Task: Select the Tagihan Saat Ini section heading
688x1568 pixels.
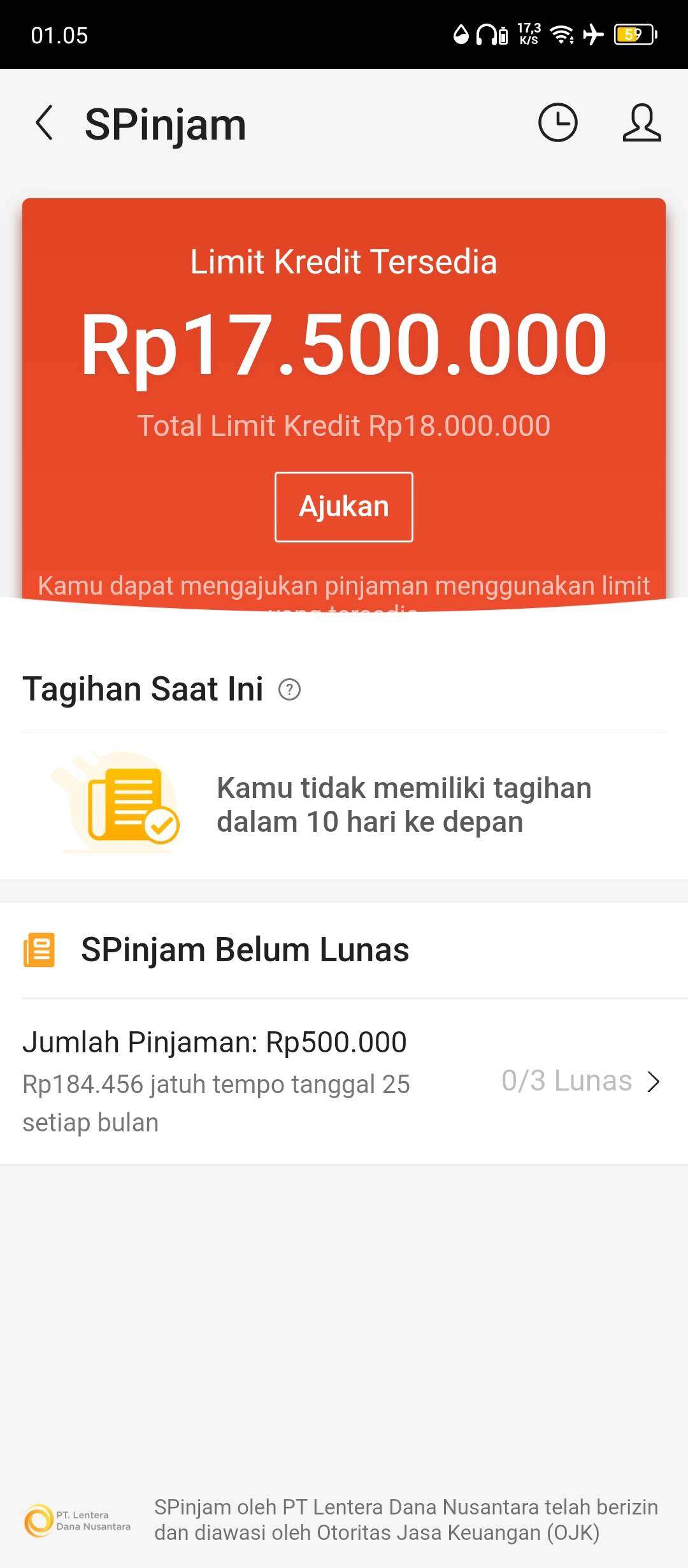Action: [x=143, y=688]
